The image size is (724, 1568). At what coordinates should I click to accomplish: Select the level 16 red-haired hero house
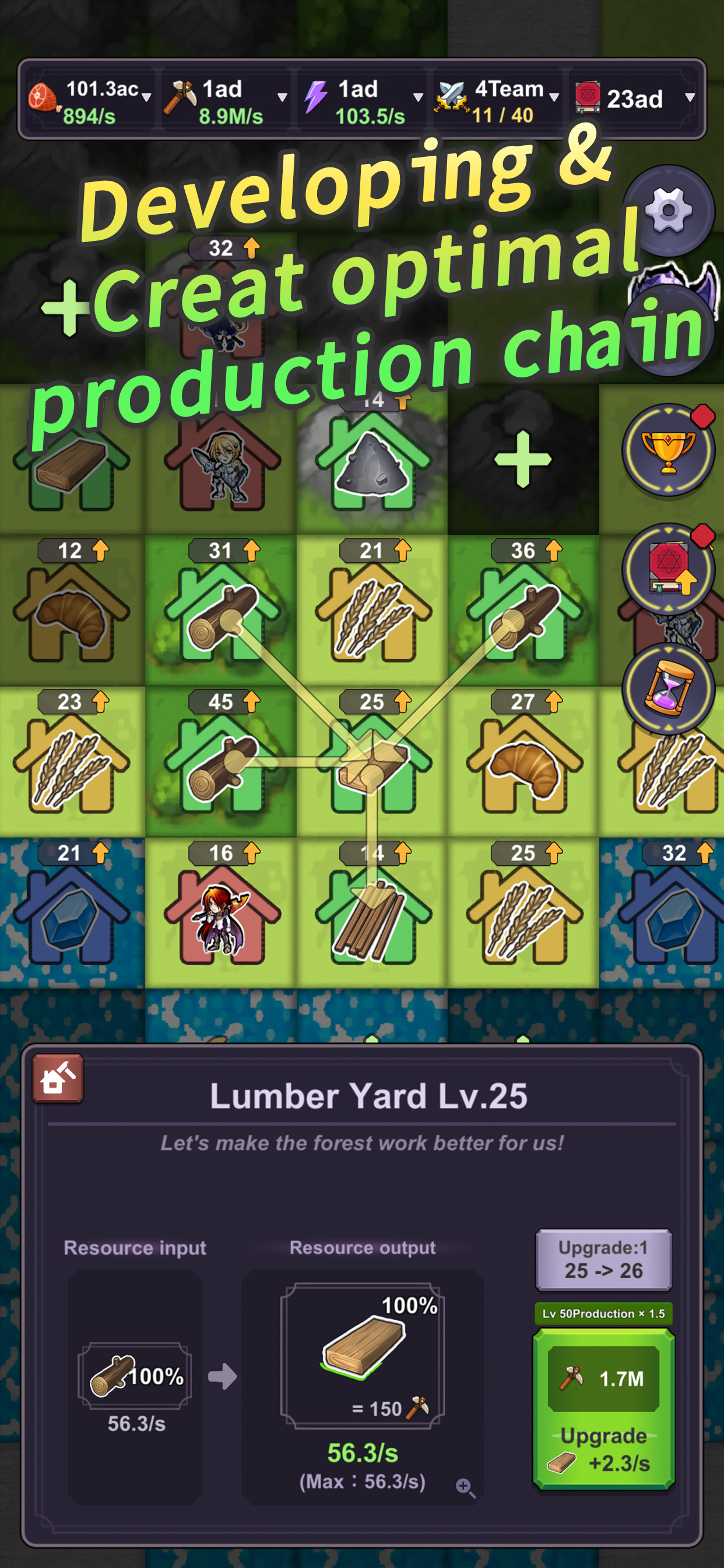pos(221,912)
